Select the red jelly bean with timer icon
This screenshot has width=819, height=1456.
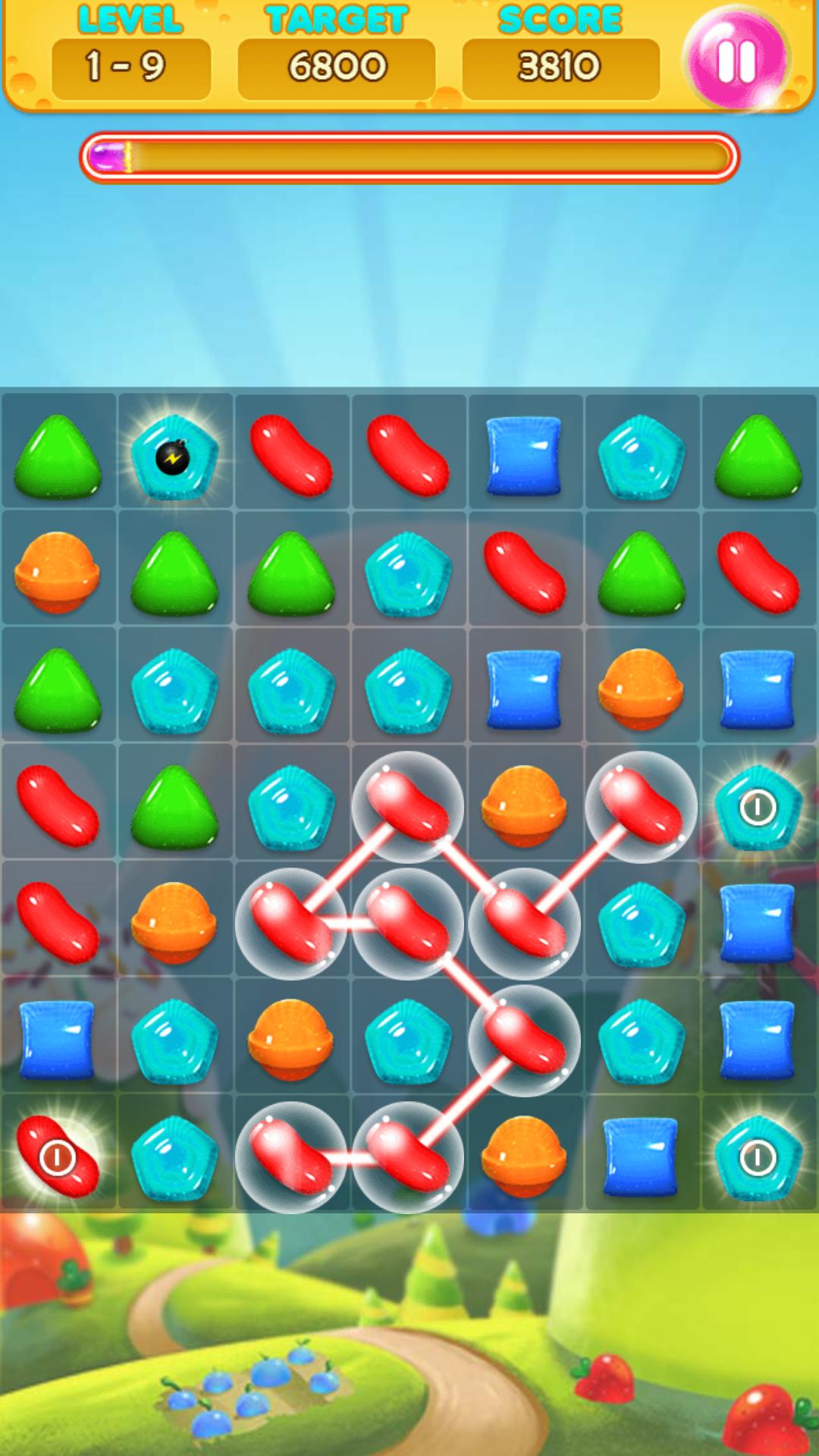pyautogui.click(x=58, y=1156)
